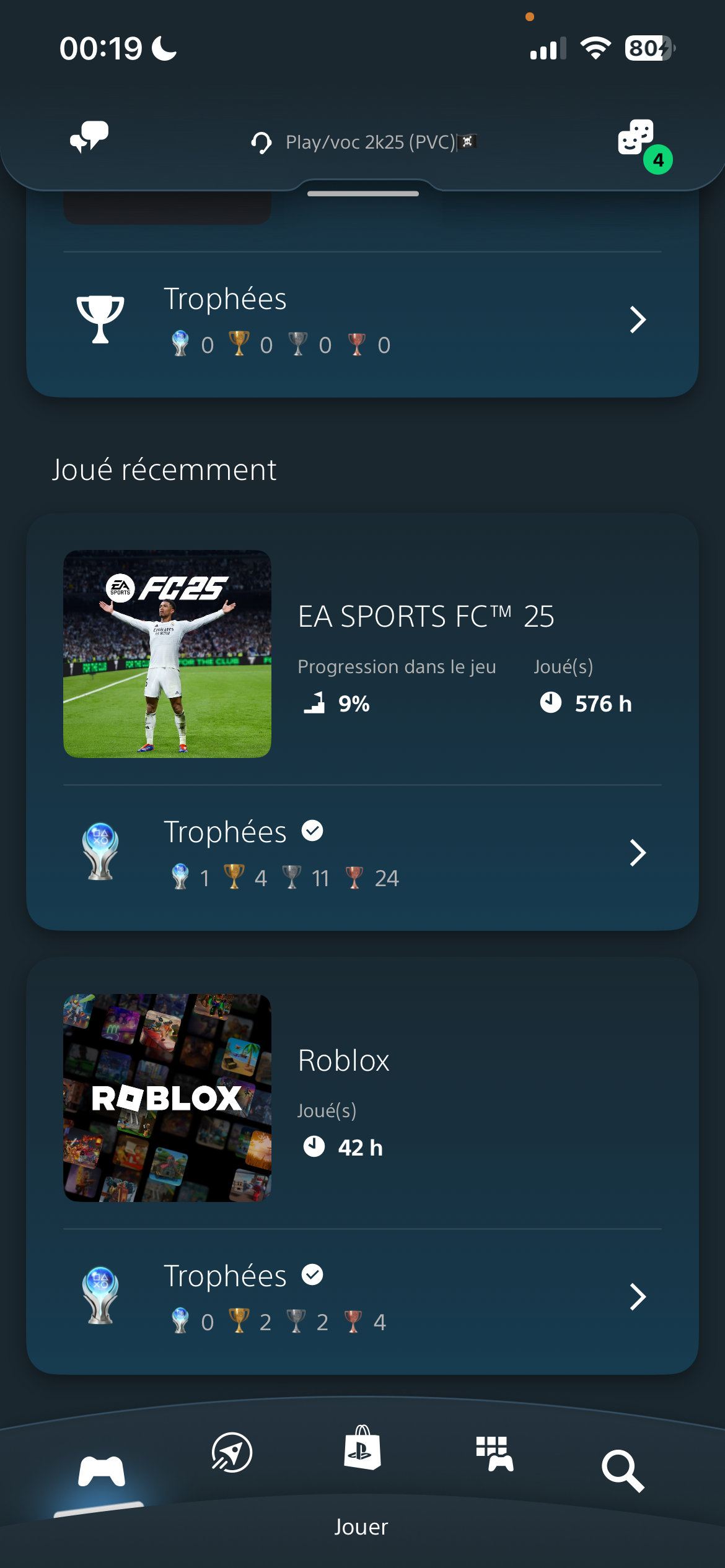This screenshot has height=1568, width=725.
Task: Open the PlayStation Store tab
Action: (362, 1449)
